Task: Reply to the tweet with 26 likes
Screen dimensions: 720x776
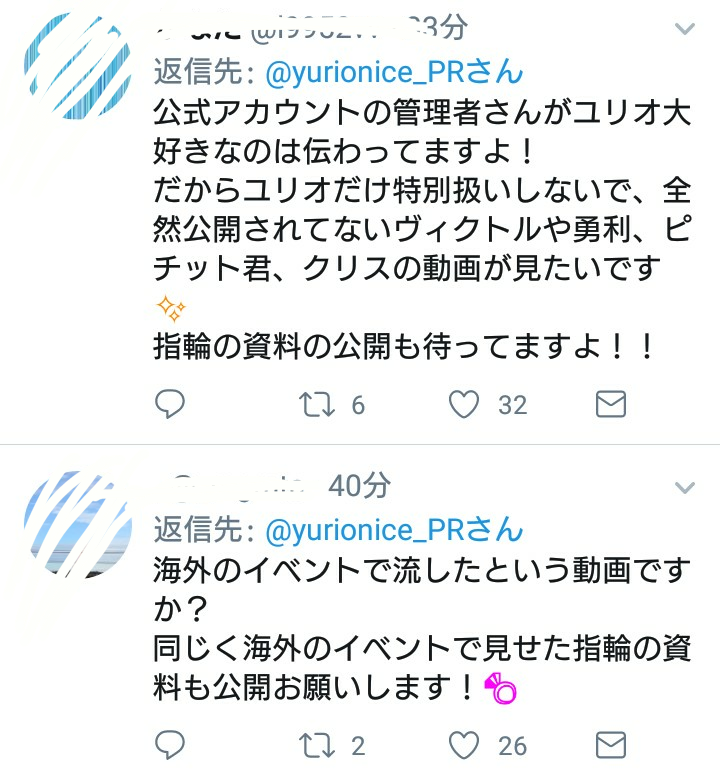Action: click(x=171, y=744)
